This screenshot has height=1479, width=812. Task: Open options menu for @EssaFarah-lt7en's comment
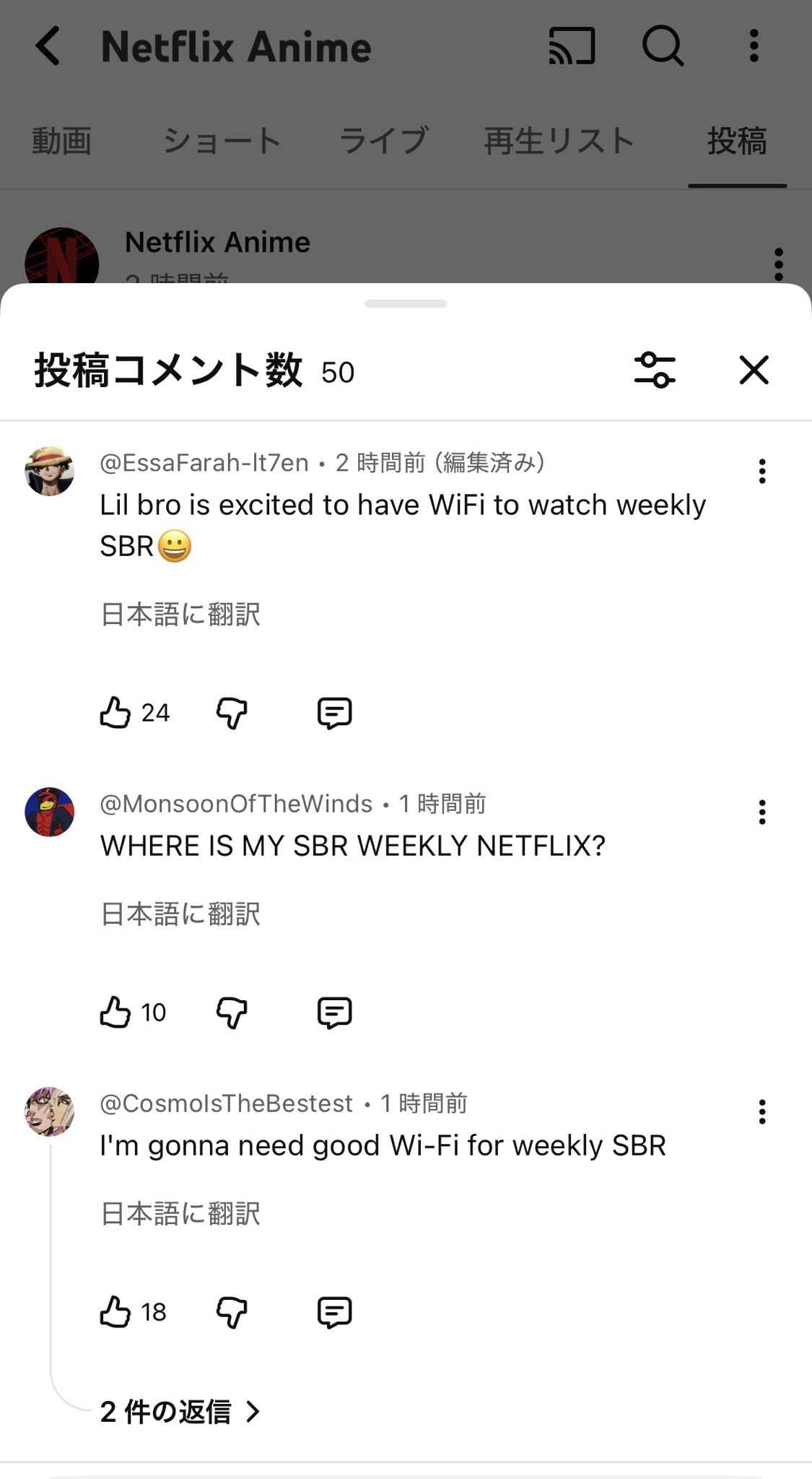761,471
